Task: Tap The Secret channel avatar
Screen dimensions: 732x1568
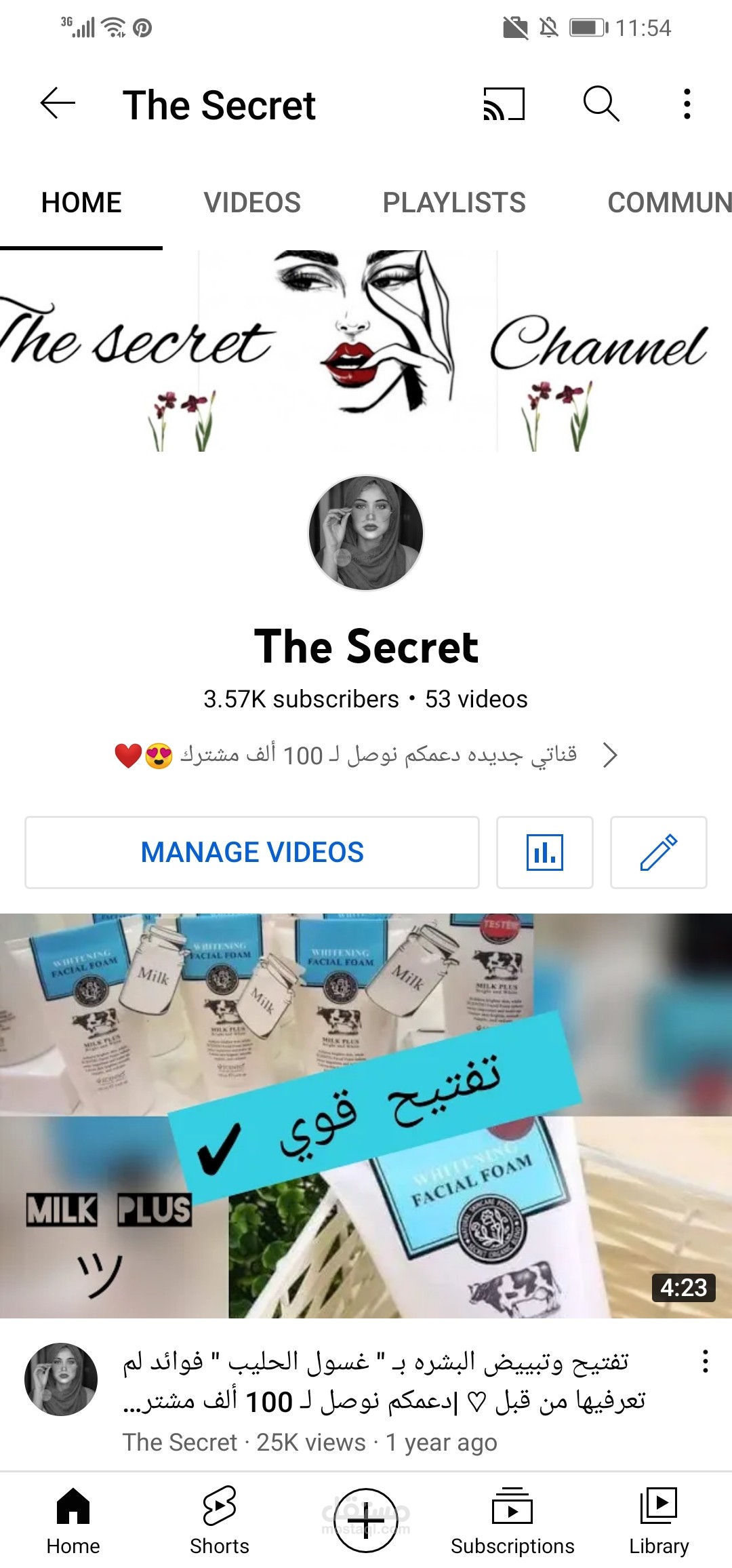Action: coord(366,533)
